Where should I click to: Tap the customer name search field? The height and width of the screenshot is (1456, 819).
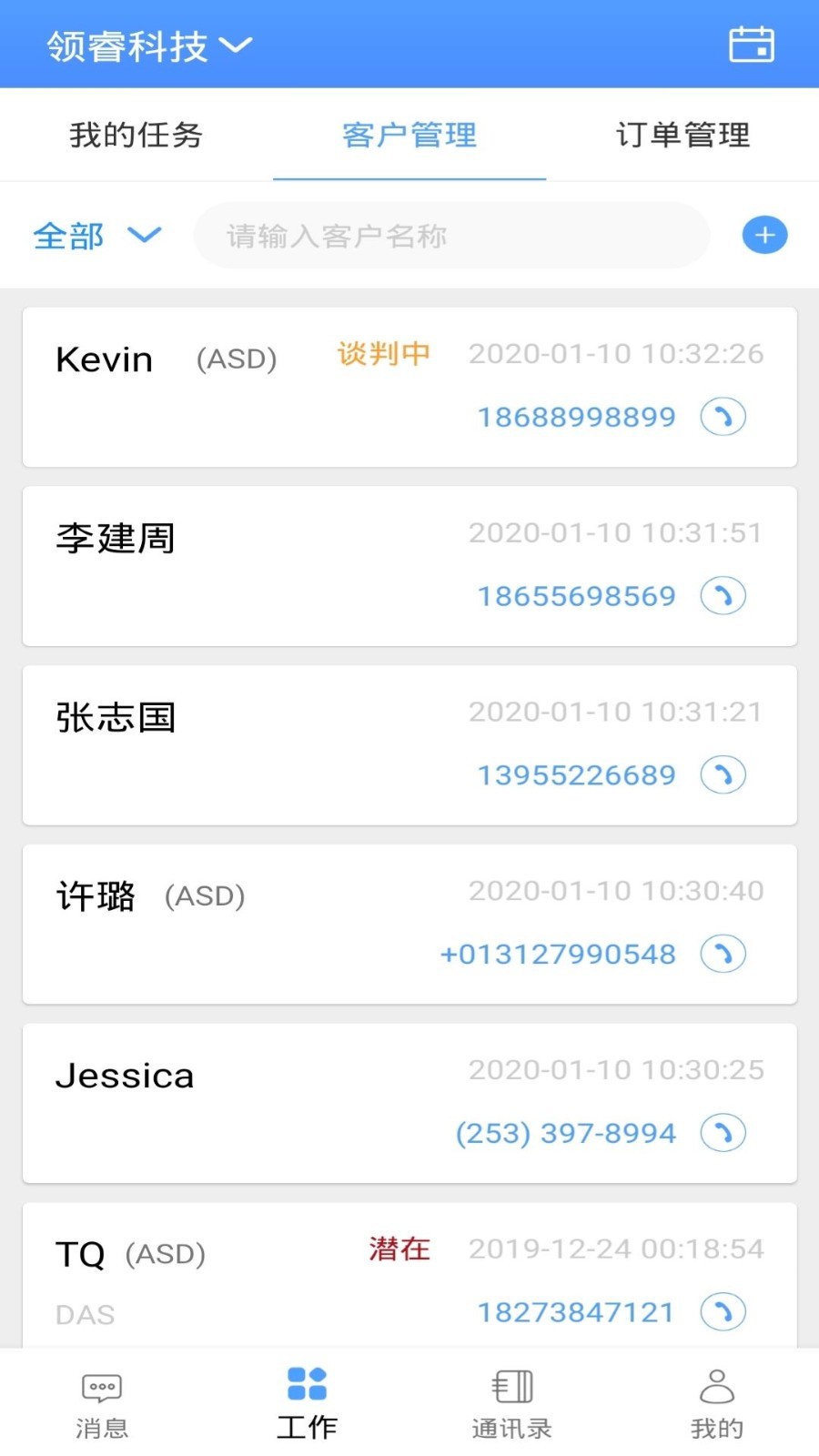[x=451, y=236]
